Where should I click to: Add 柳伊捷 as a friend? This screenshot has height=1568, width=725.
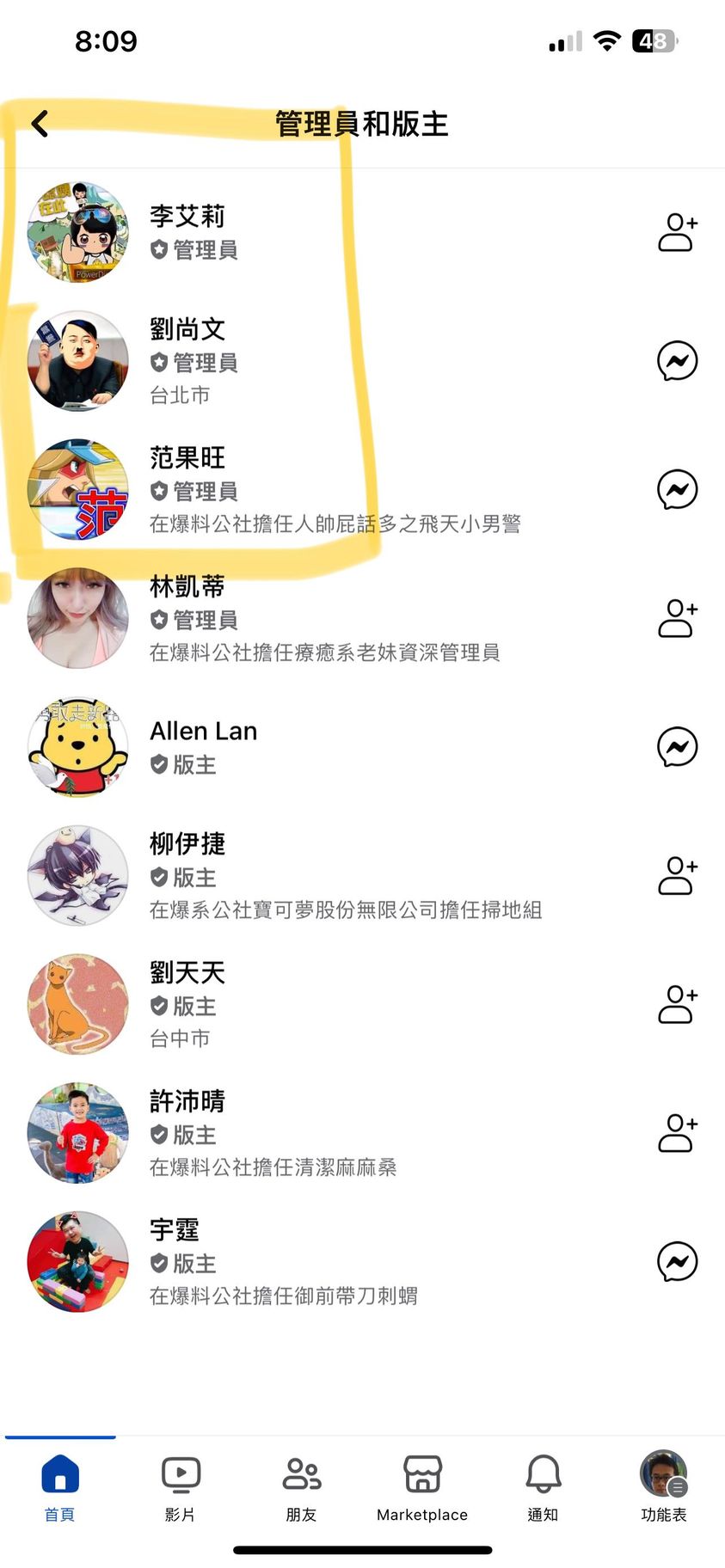[677, 876]
